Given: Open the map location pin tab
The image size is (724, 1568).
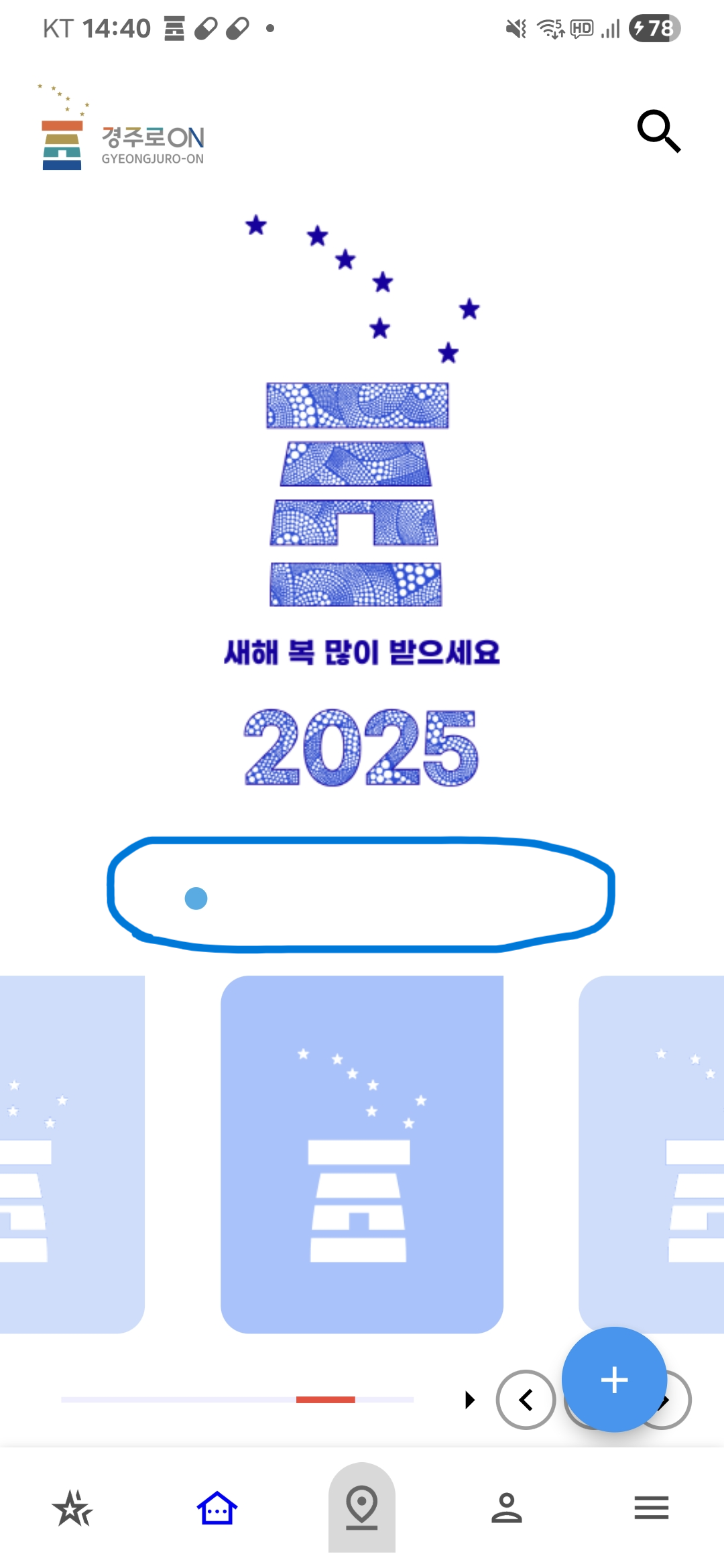Looking at the screenshot, I should tap(362, 1508).
